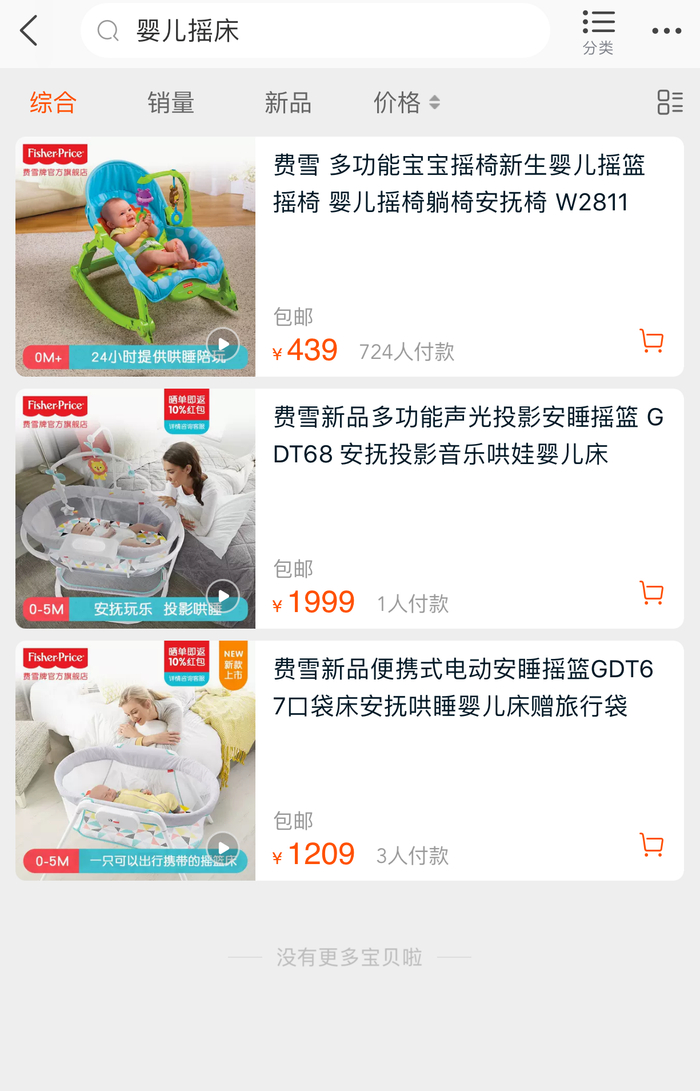The width and height of the screenshot is (700, 1091).
Task: Sort results by 销量
Action: pos(171,102)
